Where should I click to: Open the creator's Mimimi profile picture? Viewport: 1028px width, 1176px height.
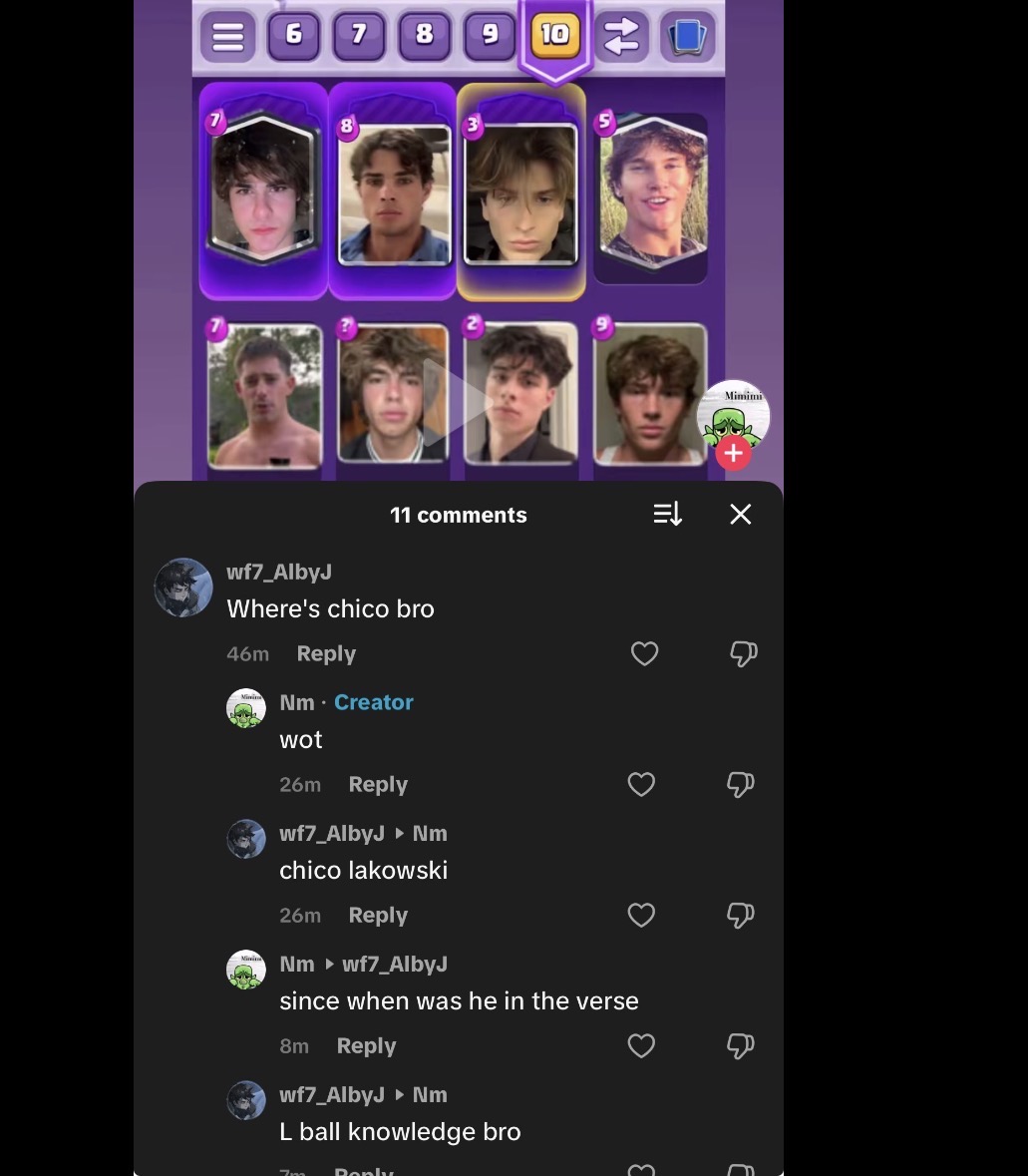click(x=733, y=411)
